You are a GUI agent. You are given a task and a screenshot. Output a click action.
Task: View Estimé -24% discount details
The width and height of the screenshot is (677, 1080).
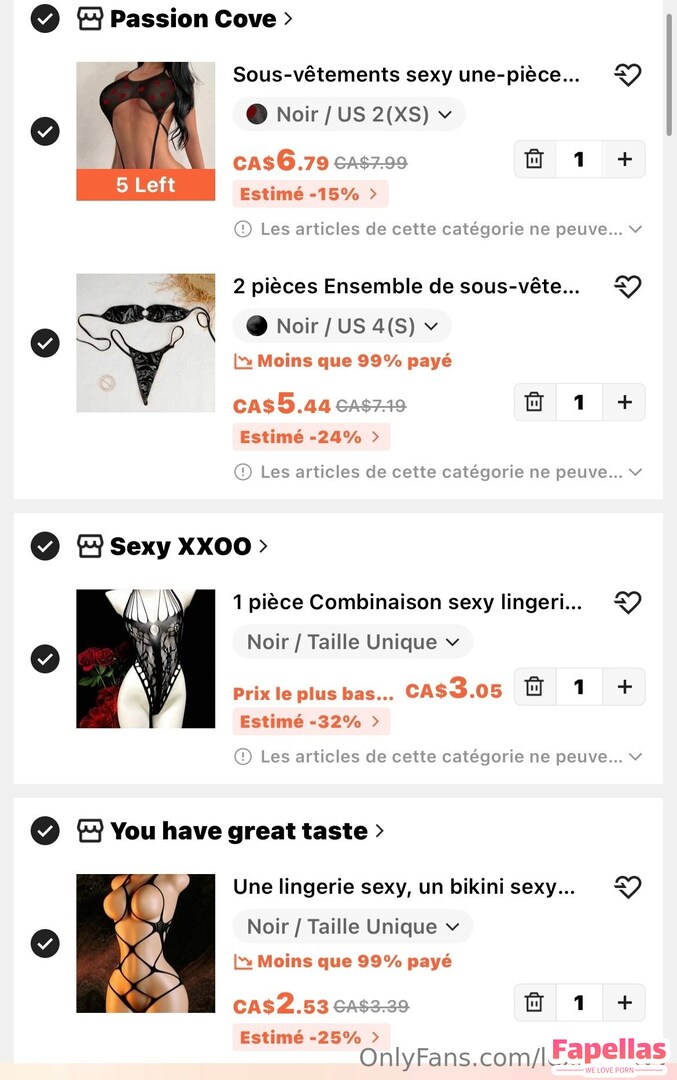[x=310, y=437]
